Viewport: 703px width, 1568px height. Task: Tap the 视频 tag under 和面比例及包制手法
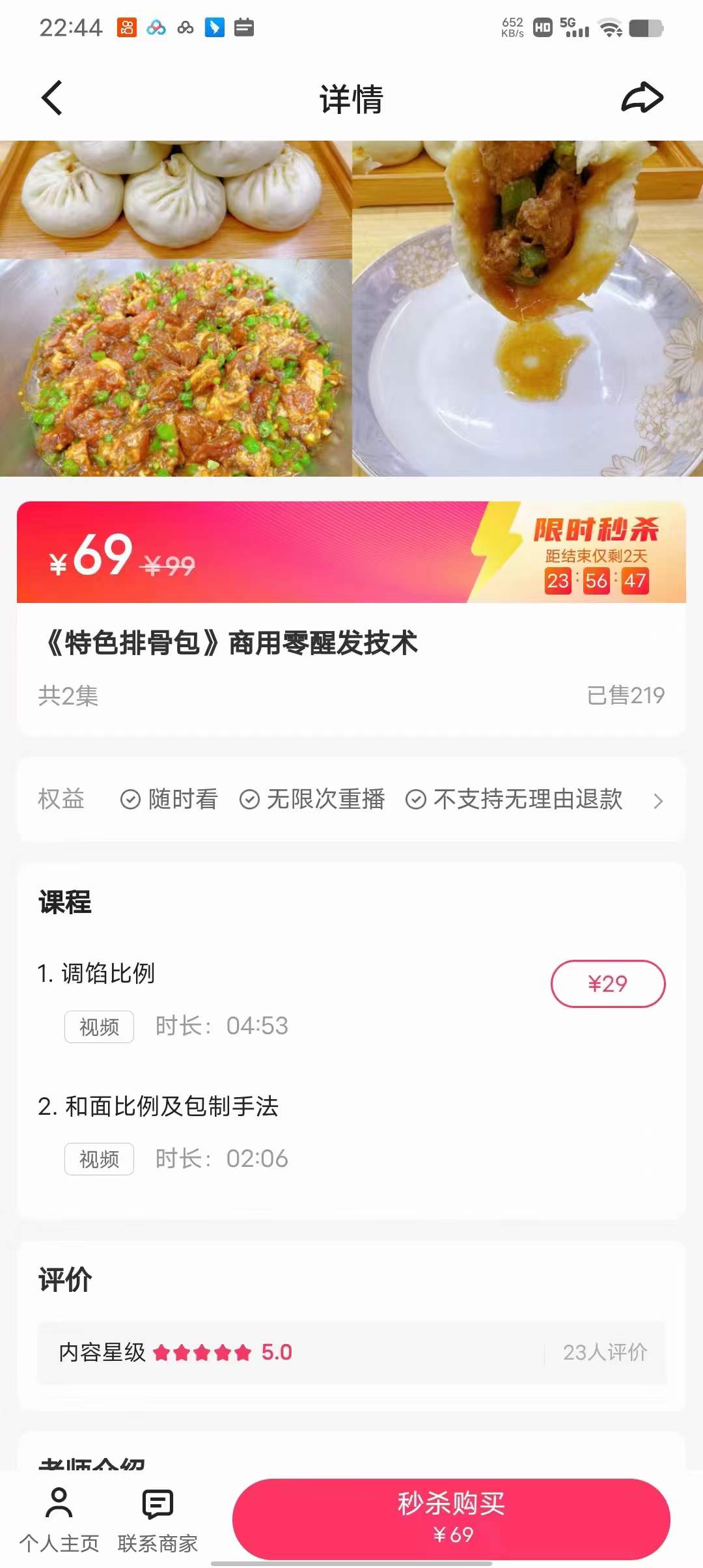[99, 1159]
